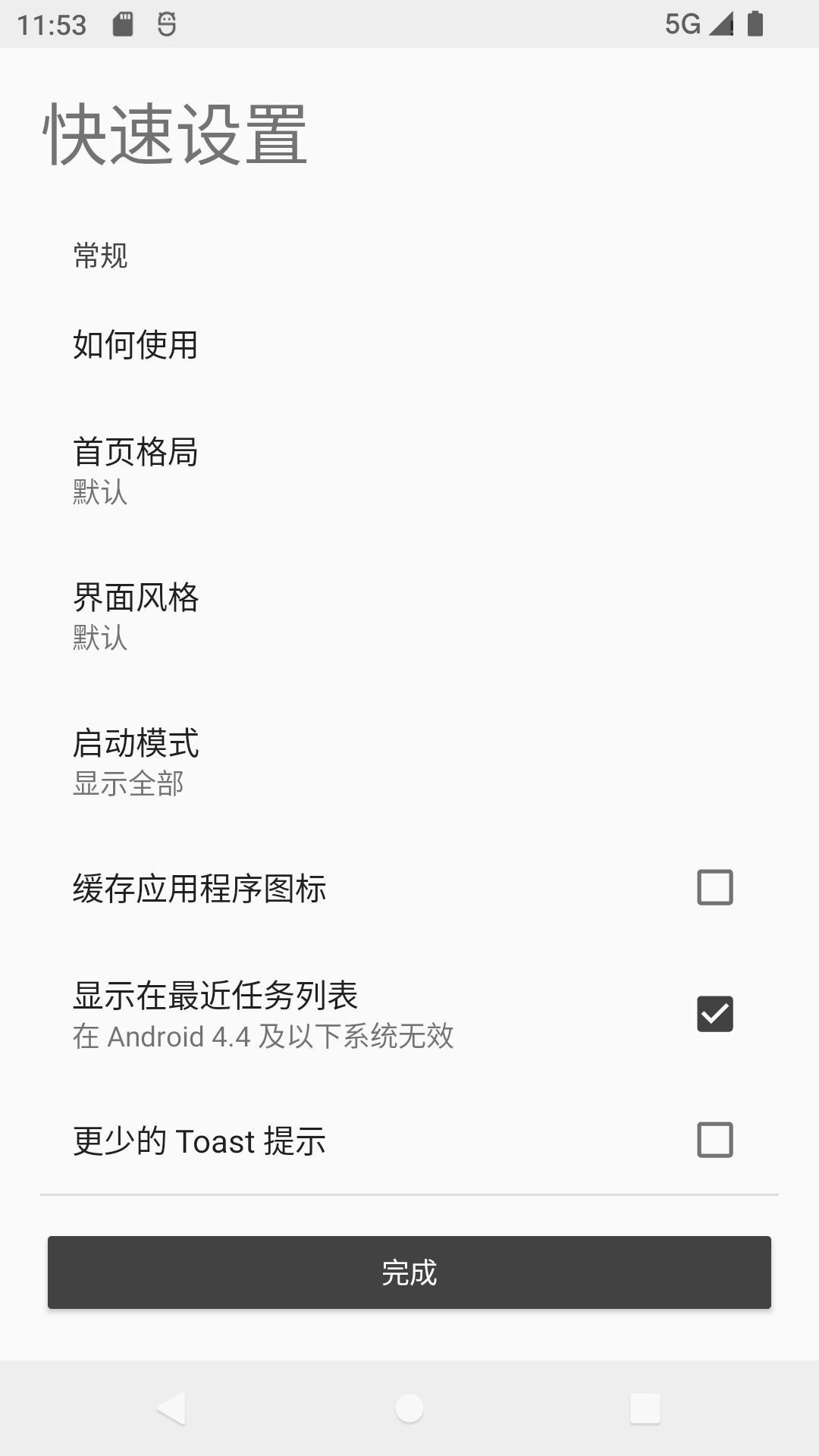Return to the home screen
The image size is (819, 1456).
click(409, 1409)
